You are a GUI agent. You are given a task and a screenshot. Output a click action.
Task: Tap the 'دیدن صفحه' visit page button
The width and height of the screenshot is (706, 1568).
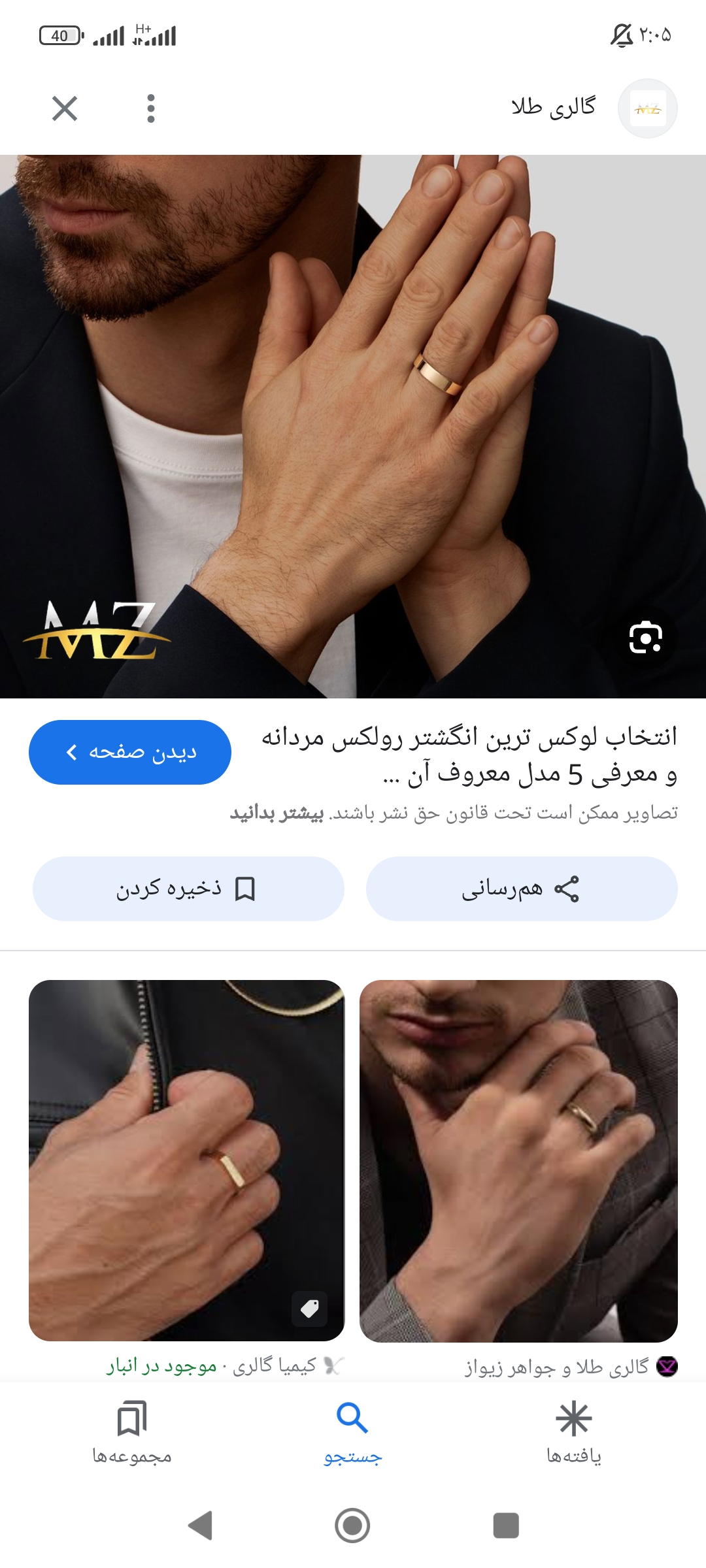[x=130, y=752]
